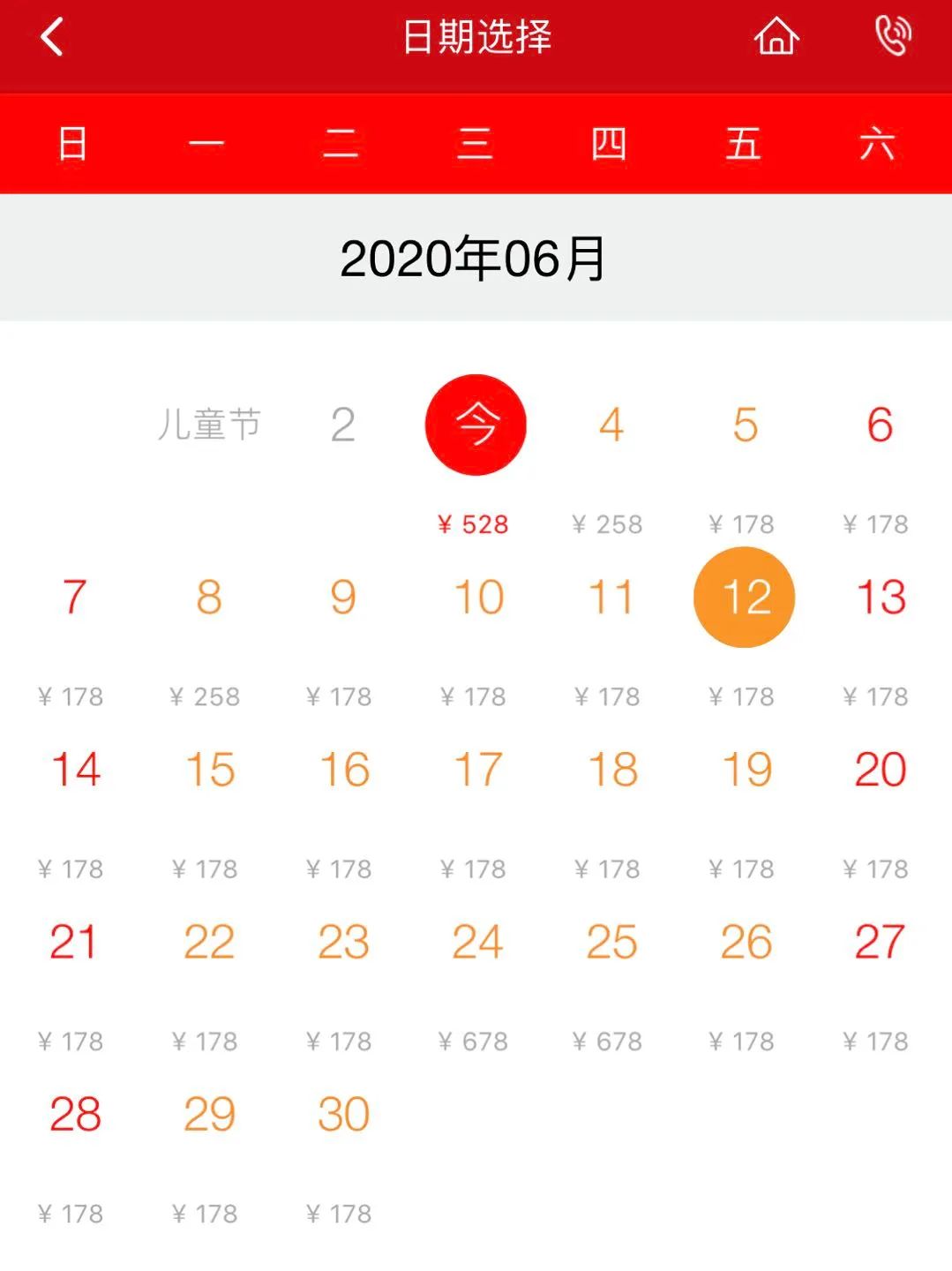Tap the phone contact icon
Image resolution: width=952 pixels, height=1271 pixels.
coord(891,35)
